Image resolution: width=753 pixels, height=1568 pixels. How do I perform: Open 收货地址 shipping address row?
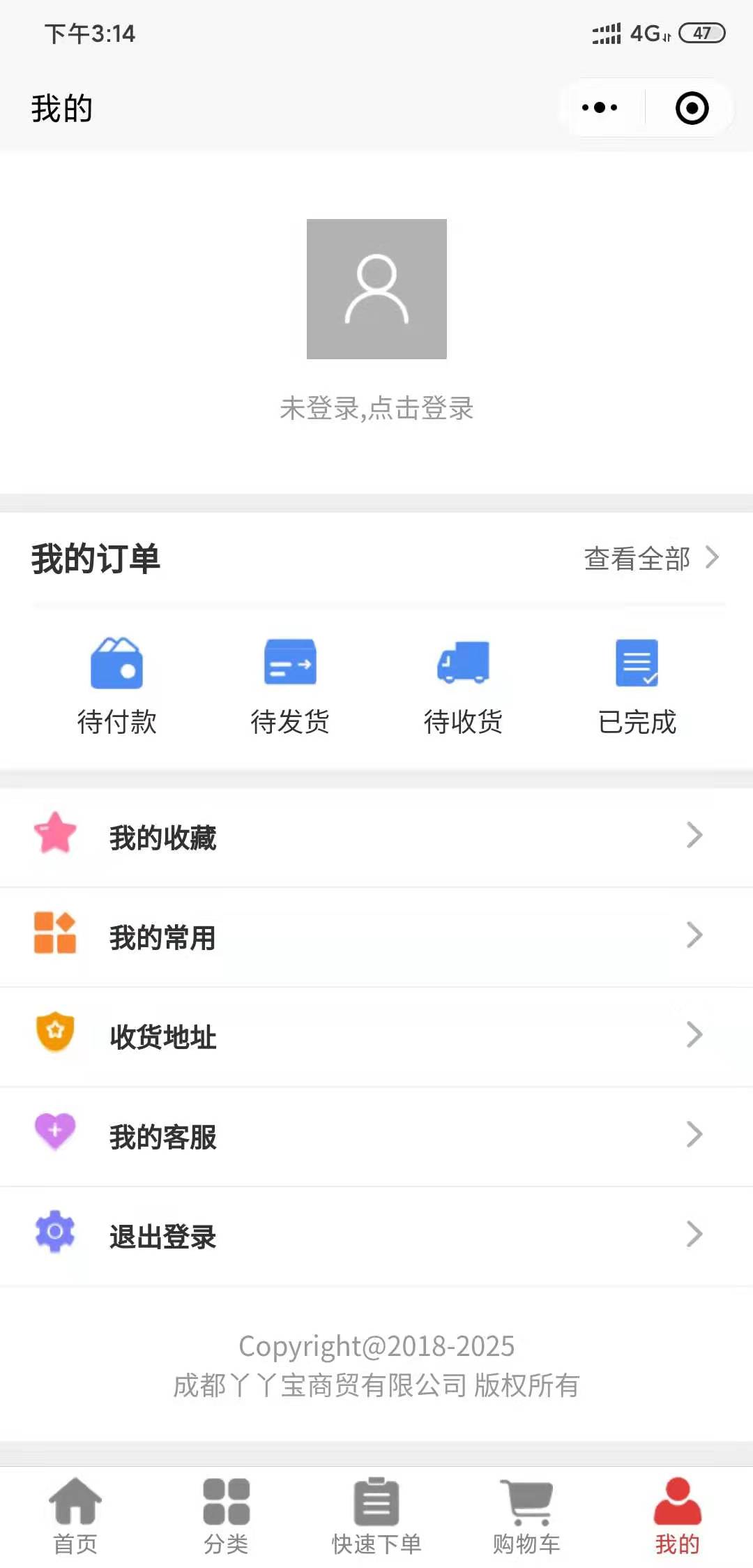coord(376,1036)
